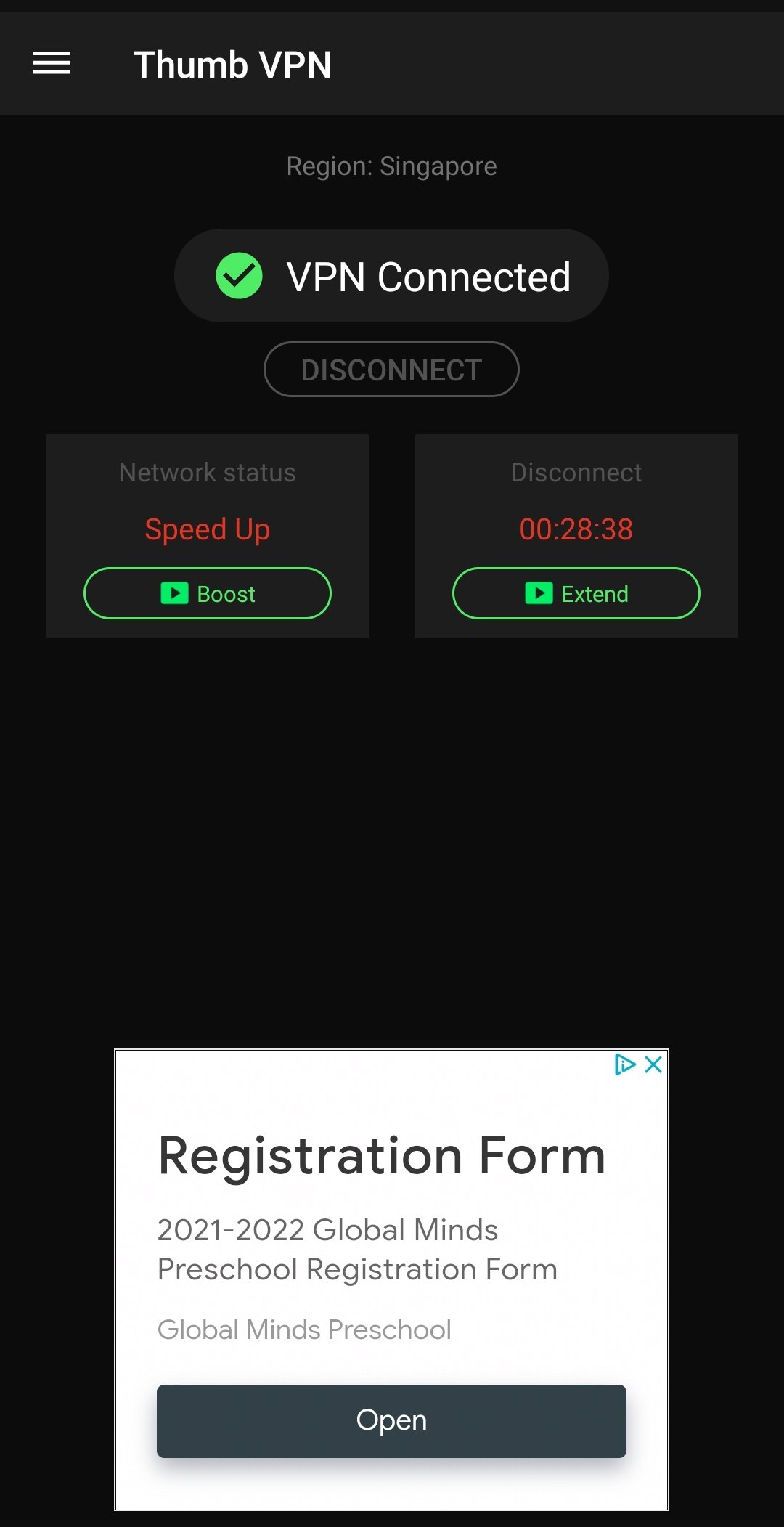Screen dimensions: 784x1527
Task: Tap the DISCONNECT button
Action: coord(391,370)
